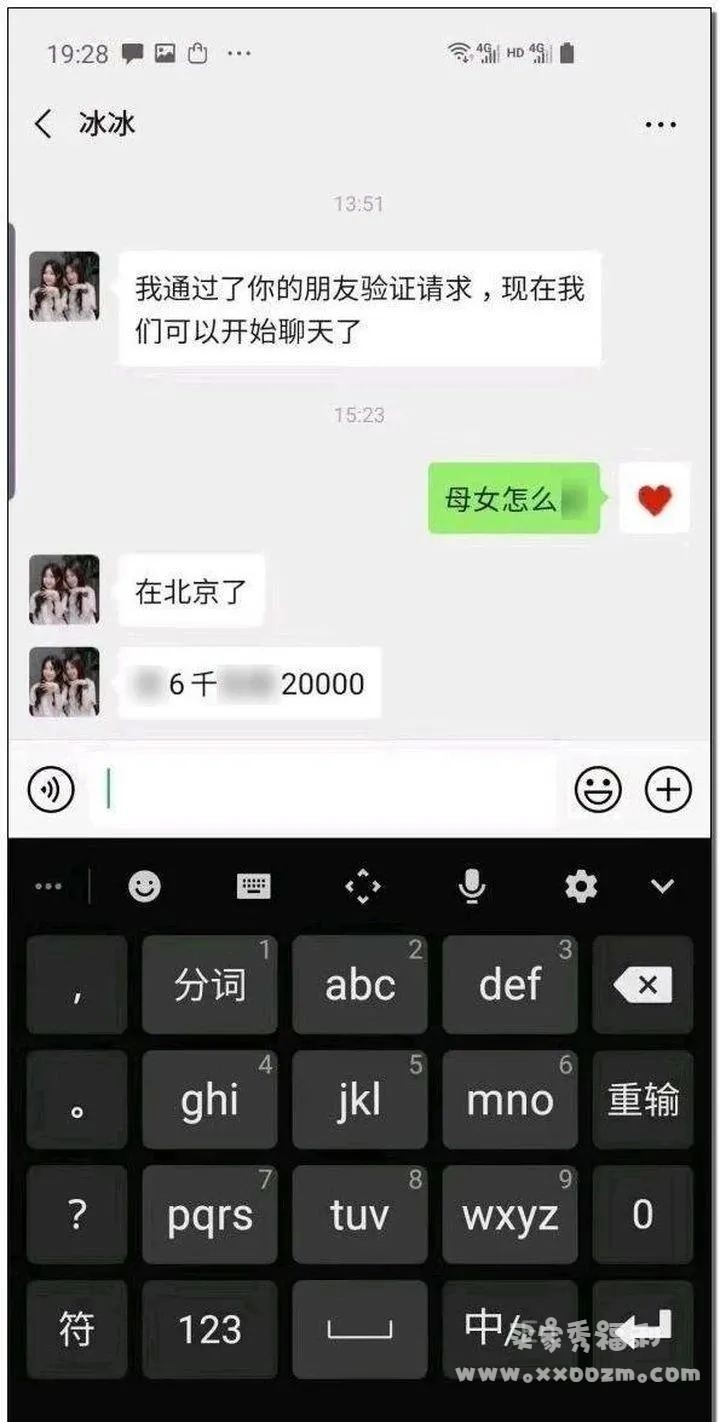Open keyboard emoji picker in toolbar
Viewport: 720px width, 1422px height.
(145, 886)
